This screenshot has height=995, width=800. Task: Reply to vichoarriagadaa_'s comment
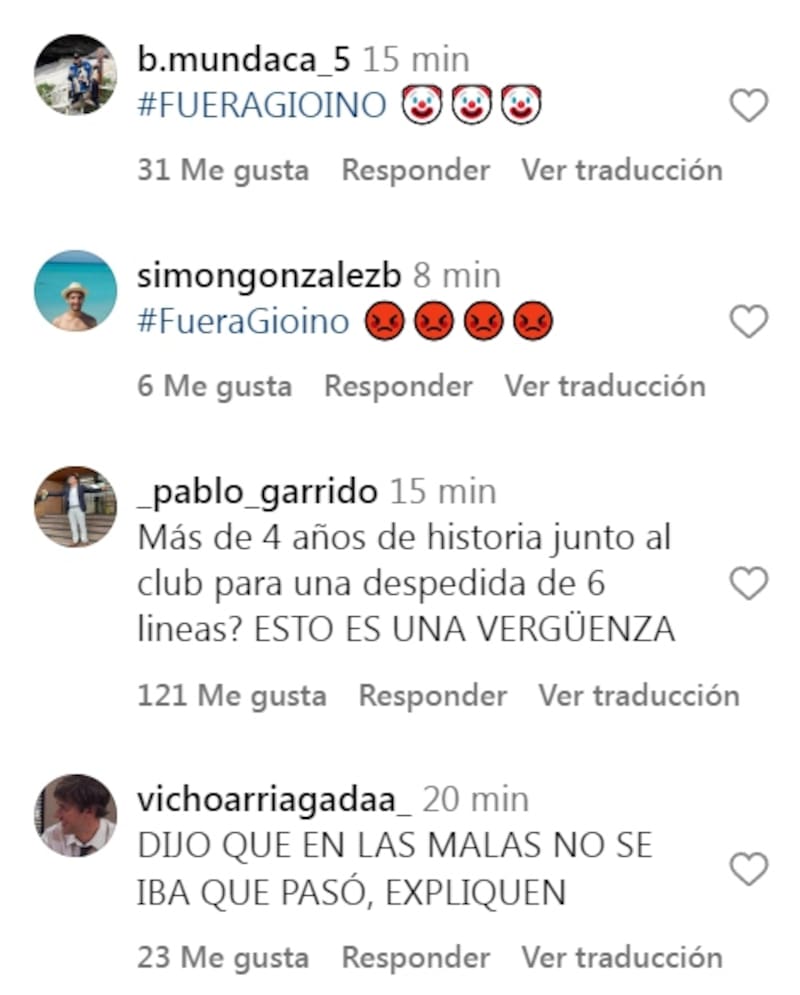click(415, 957)
